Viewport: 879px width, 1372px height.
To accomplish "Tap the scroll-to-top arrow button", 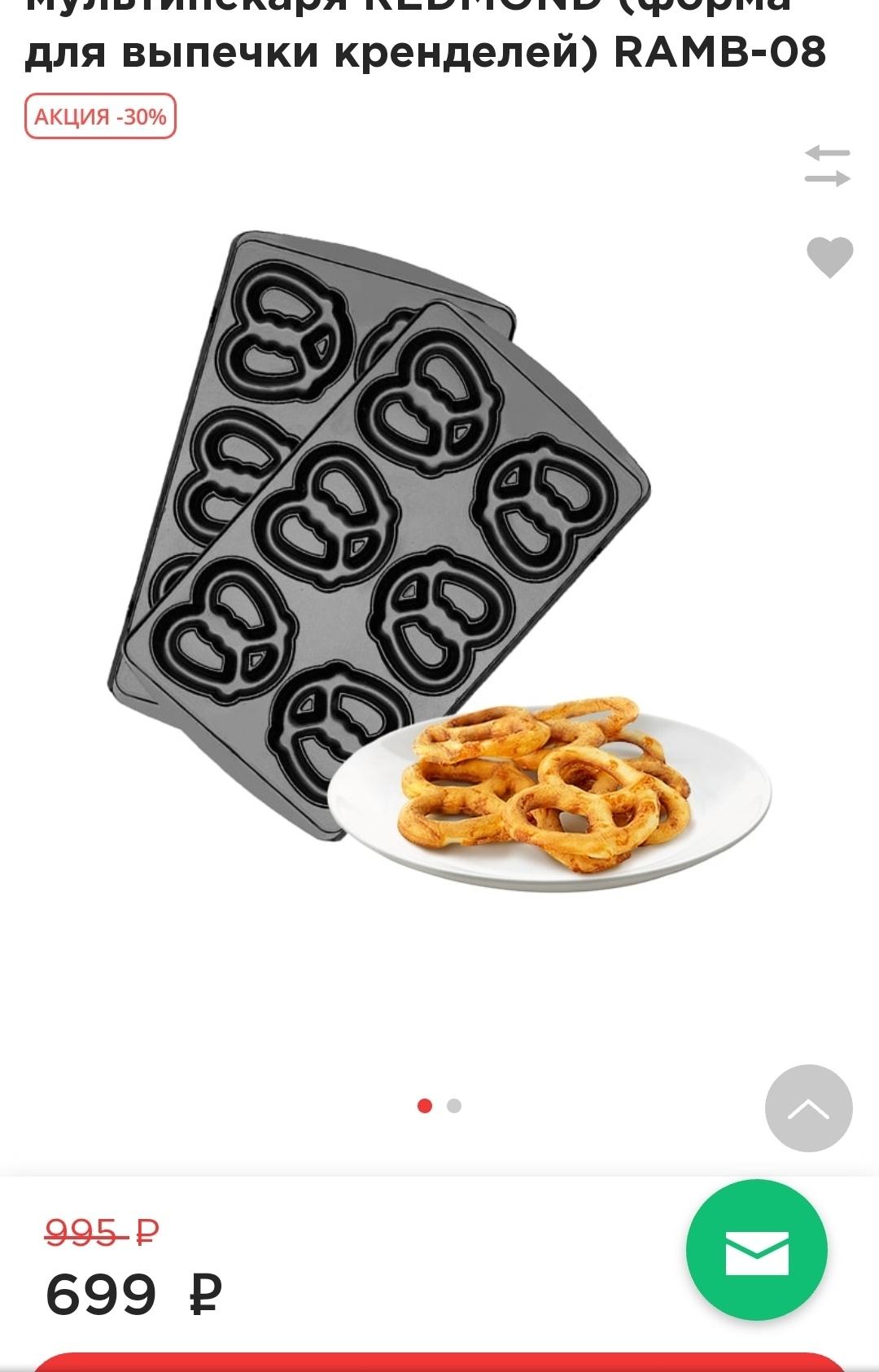I will [808, 1108].
